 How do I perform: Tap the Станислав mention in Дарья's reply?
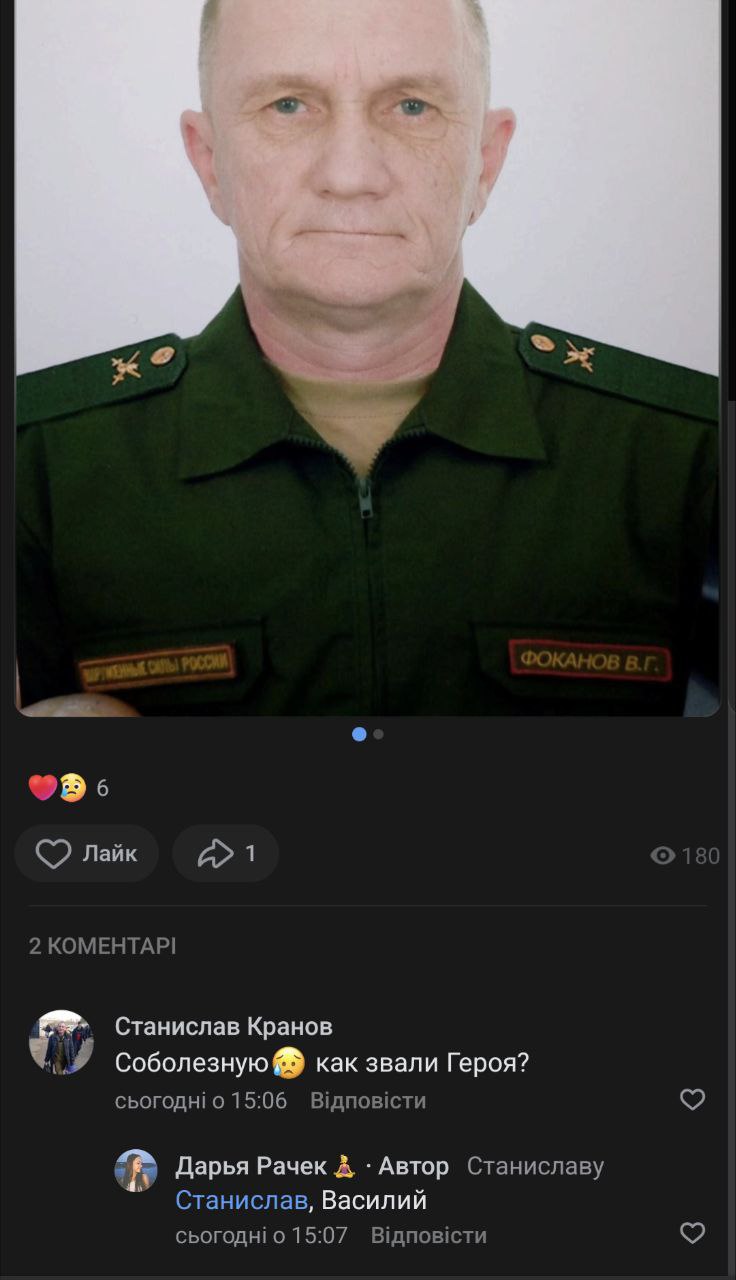pos(240,1200)
